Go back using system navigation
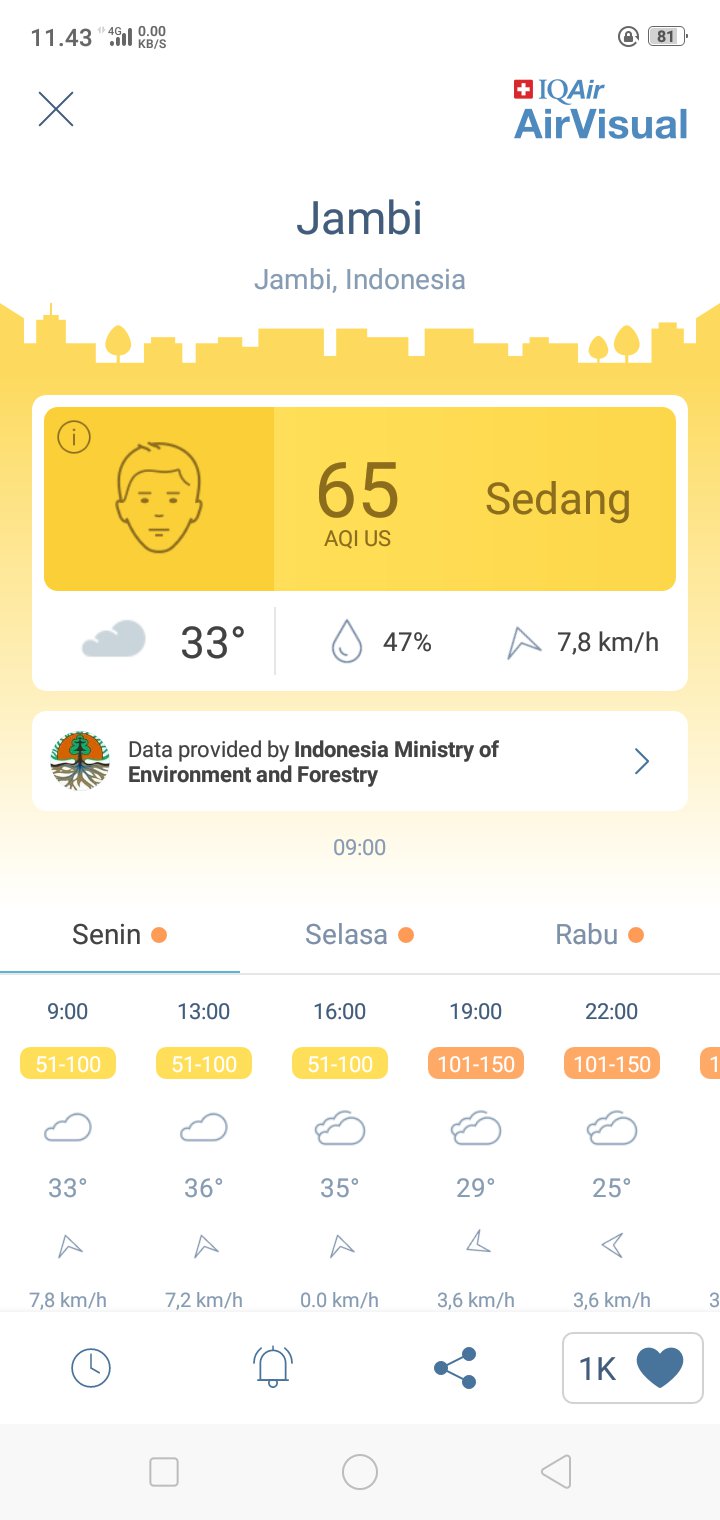This screenshot has height=1520, width=720. pyautogui.click(x=556, y=1472)
